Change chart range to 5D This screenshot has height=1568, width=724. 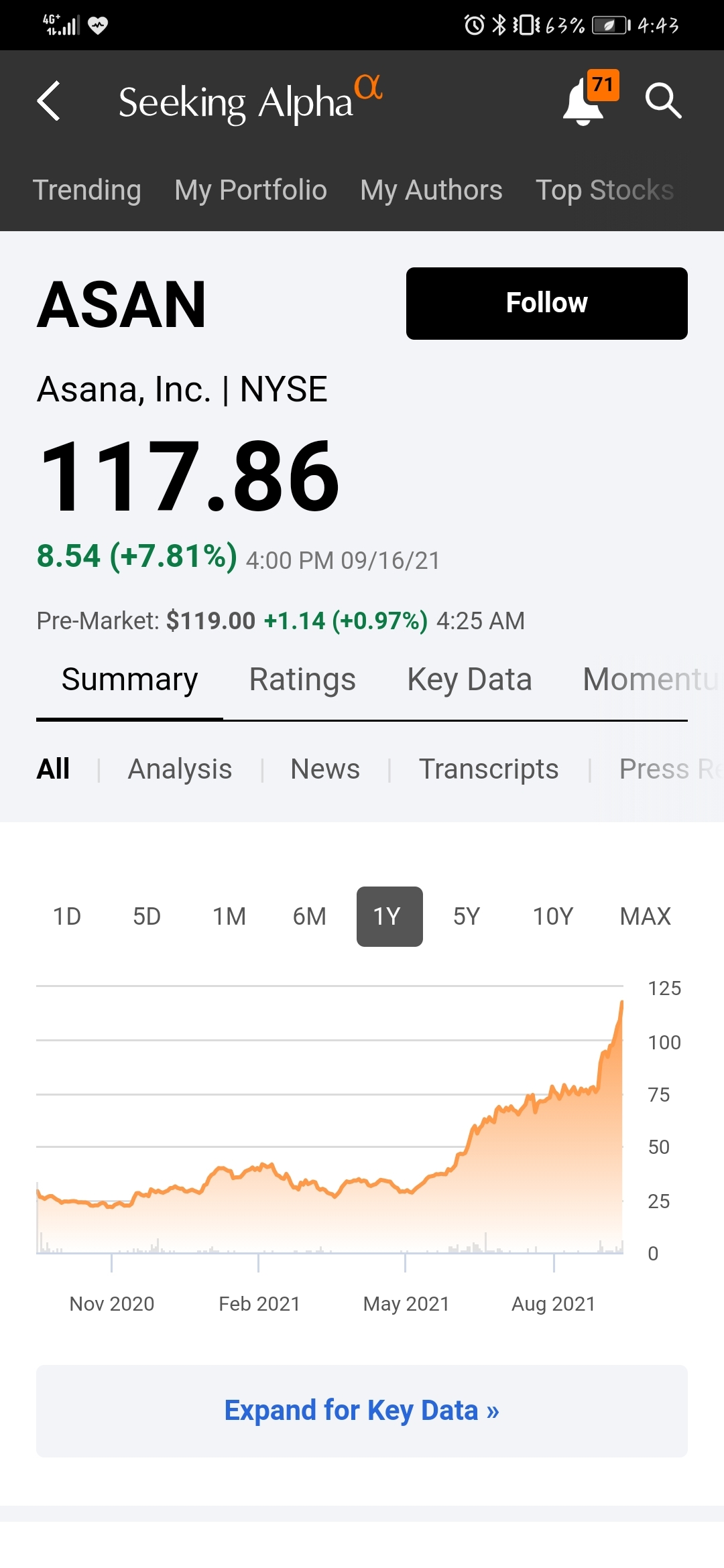pos(147,916)
